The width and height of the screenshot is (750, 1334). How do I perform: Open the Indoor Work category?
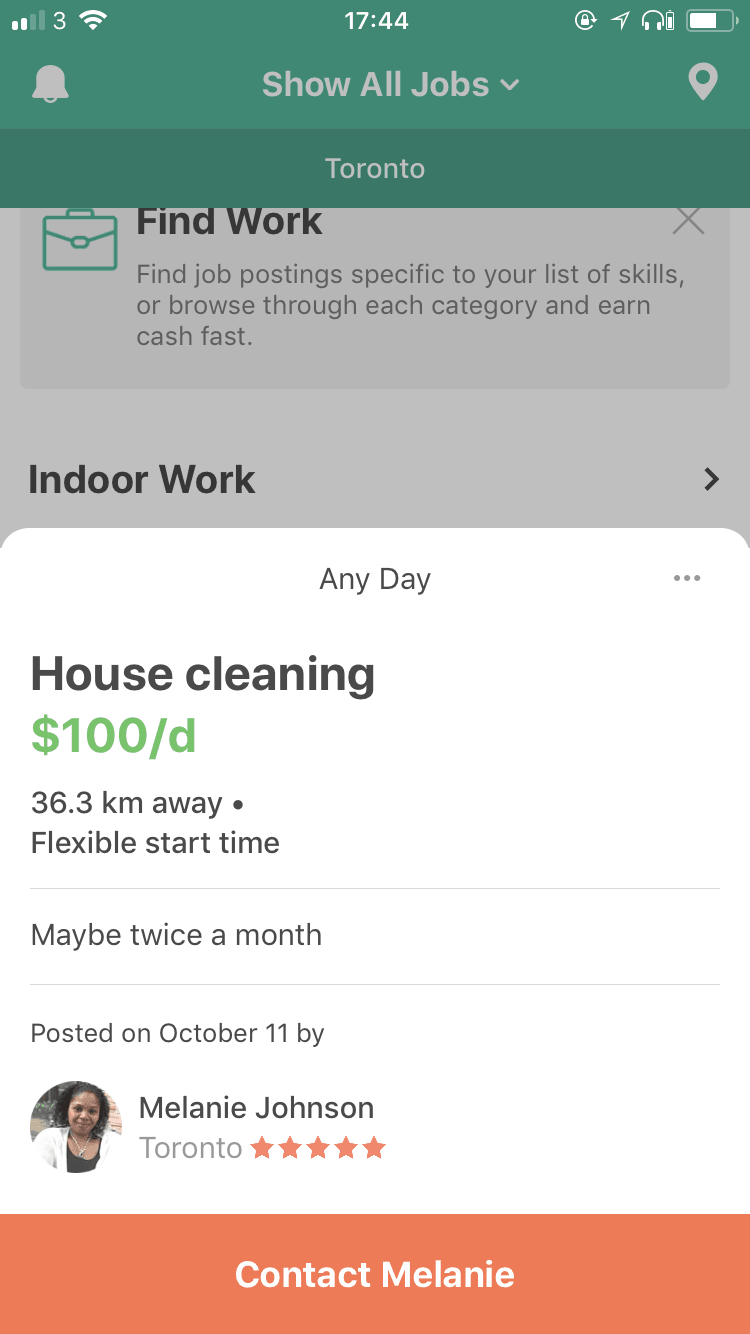tap(375, 480)
